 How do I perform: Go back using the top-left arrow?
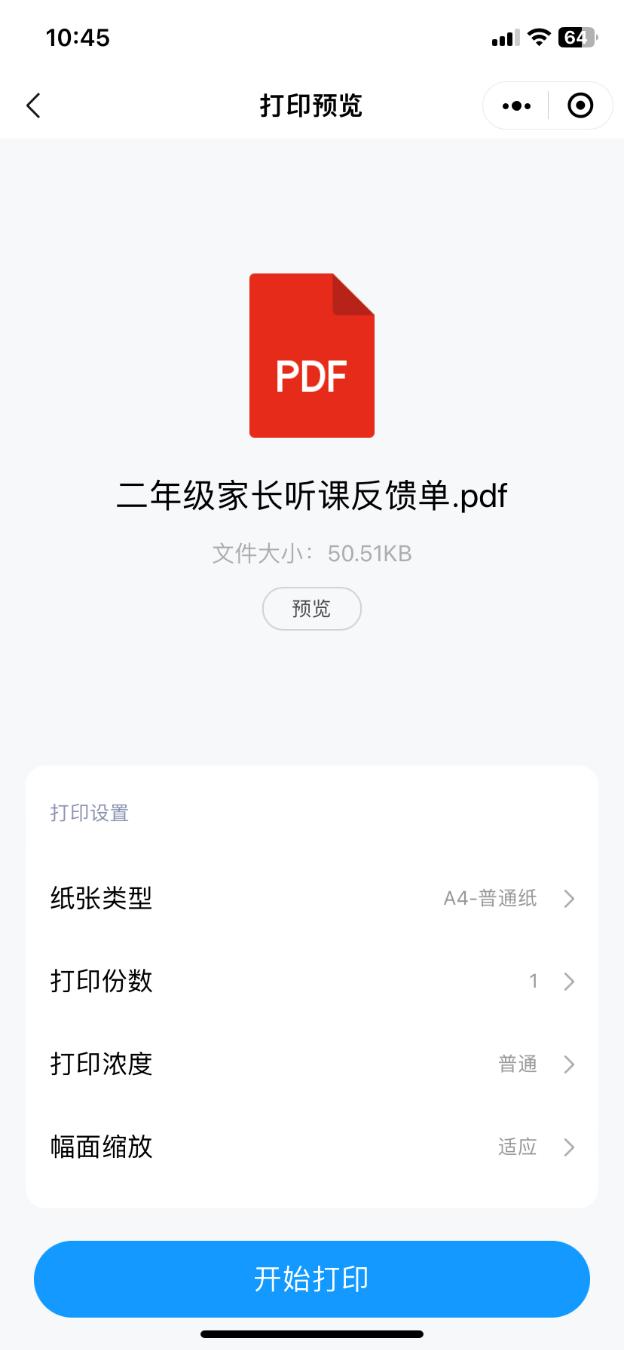tap(34, 105)
